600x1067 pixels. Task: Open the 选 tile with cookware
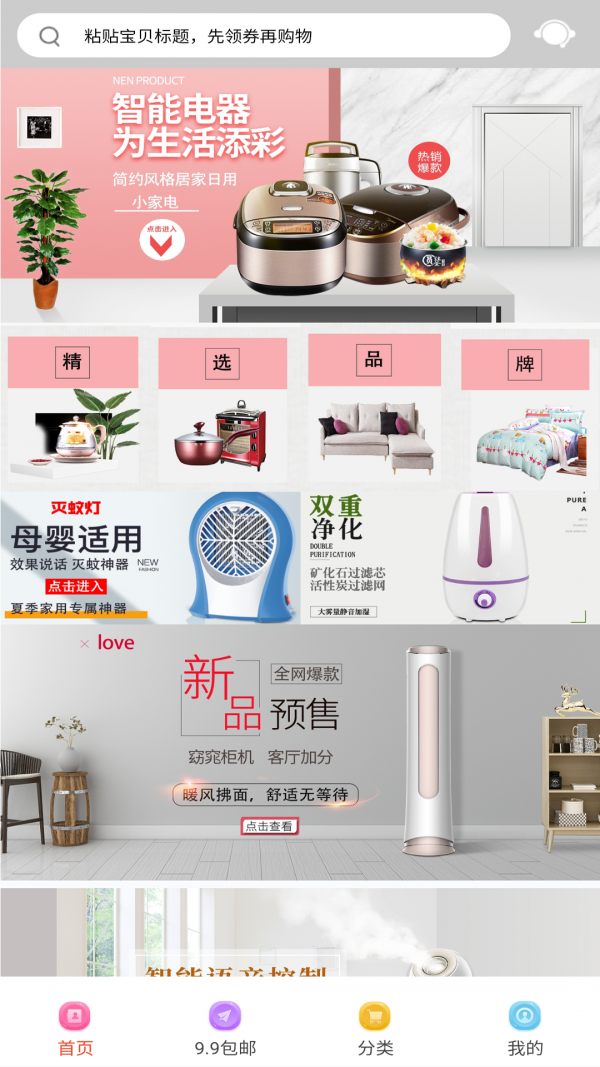pyautogui.click(x=222, y=410)
